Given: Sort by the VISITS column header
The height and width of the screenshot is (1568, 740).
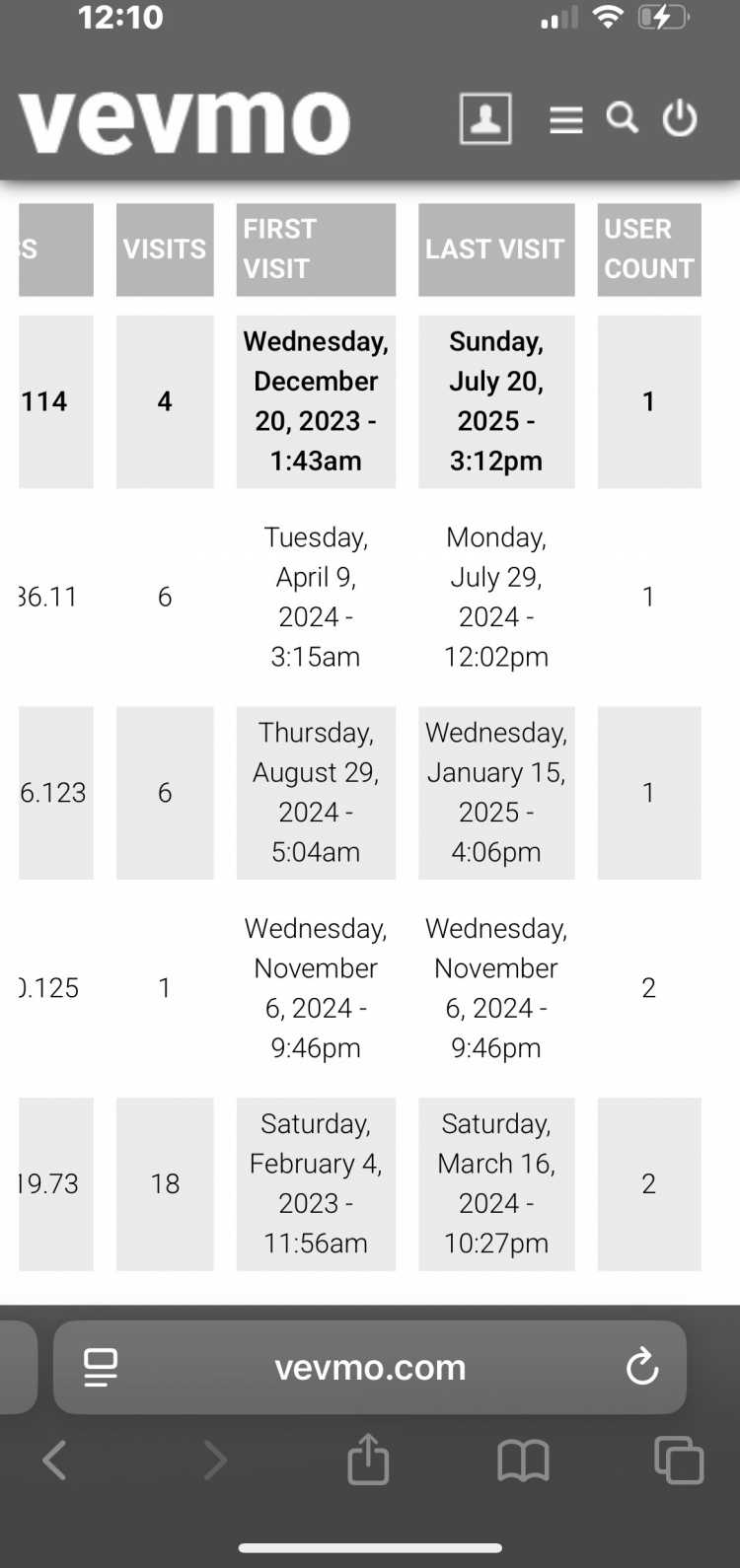Looking at the screenshot, I should (165, 249).
